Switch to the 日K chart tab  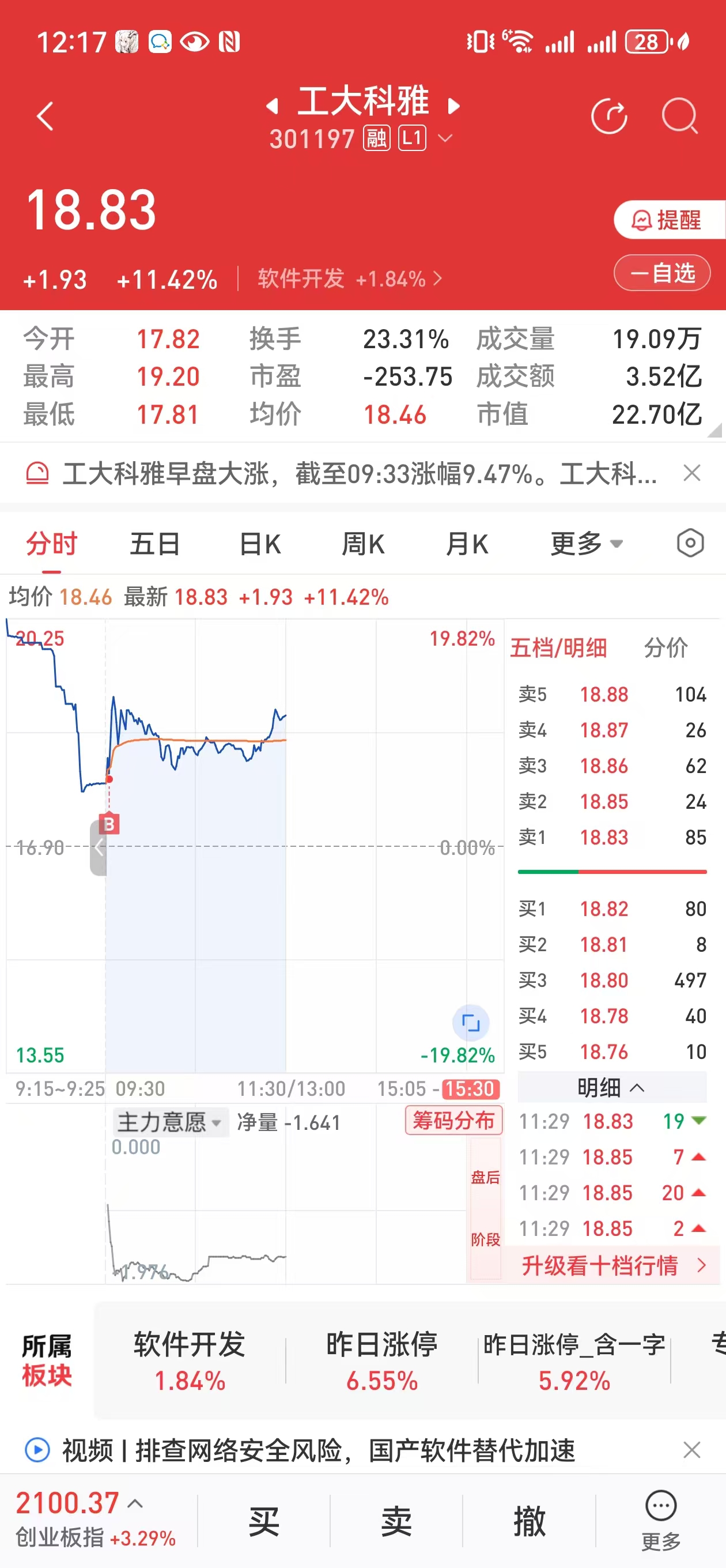tap(260, 544)
